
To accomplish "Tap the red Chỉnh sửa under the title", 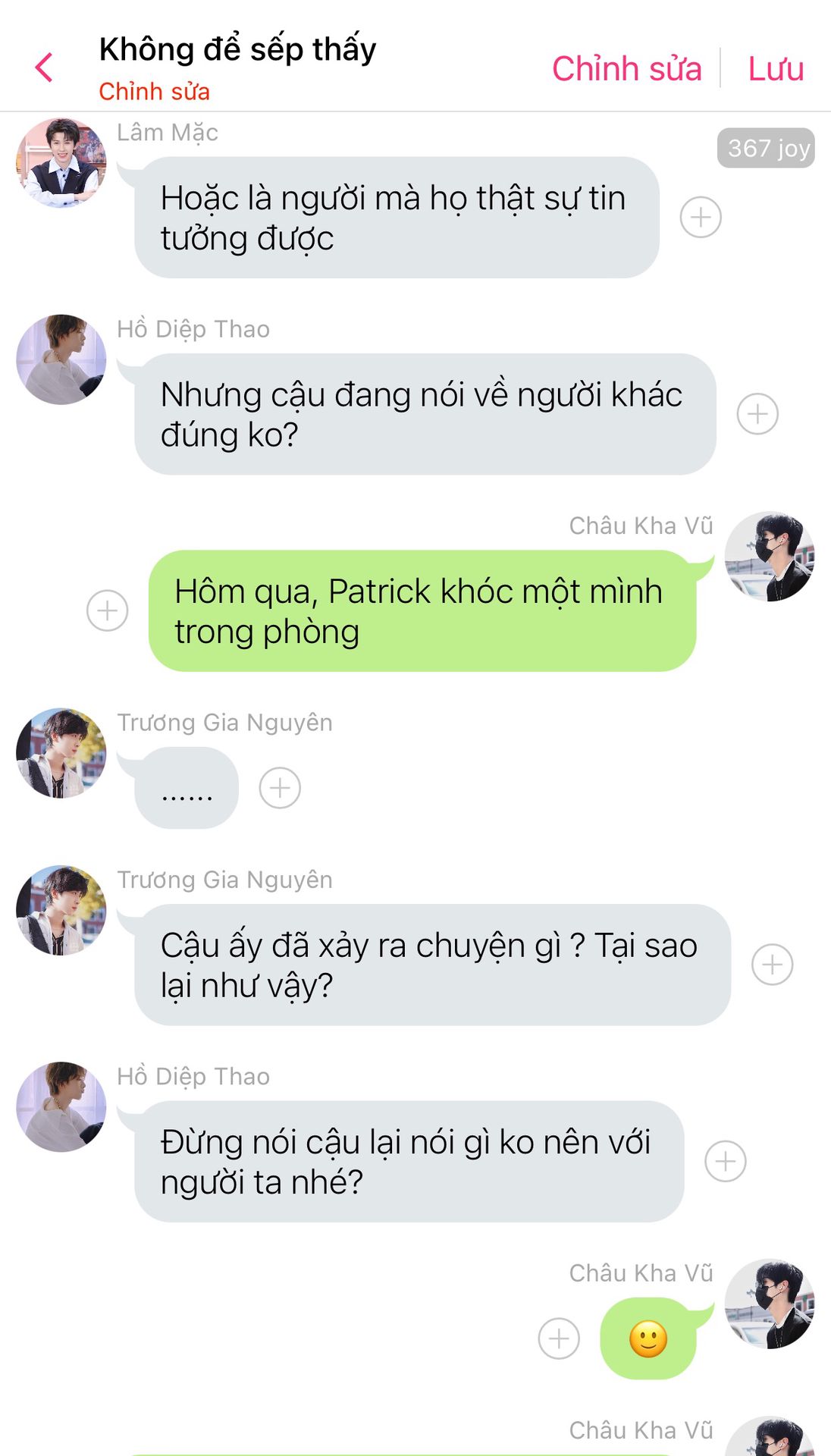I will tap(154, 92).
